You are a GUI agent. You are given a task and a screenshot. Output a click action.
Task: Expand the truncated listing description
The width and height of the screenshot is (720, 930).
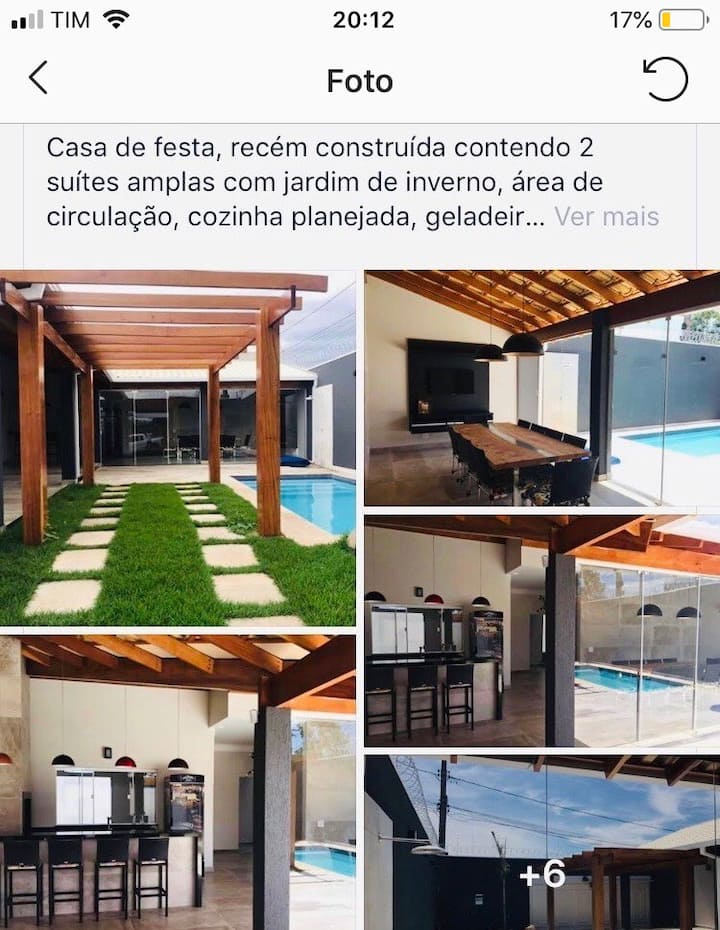point(605,216)
